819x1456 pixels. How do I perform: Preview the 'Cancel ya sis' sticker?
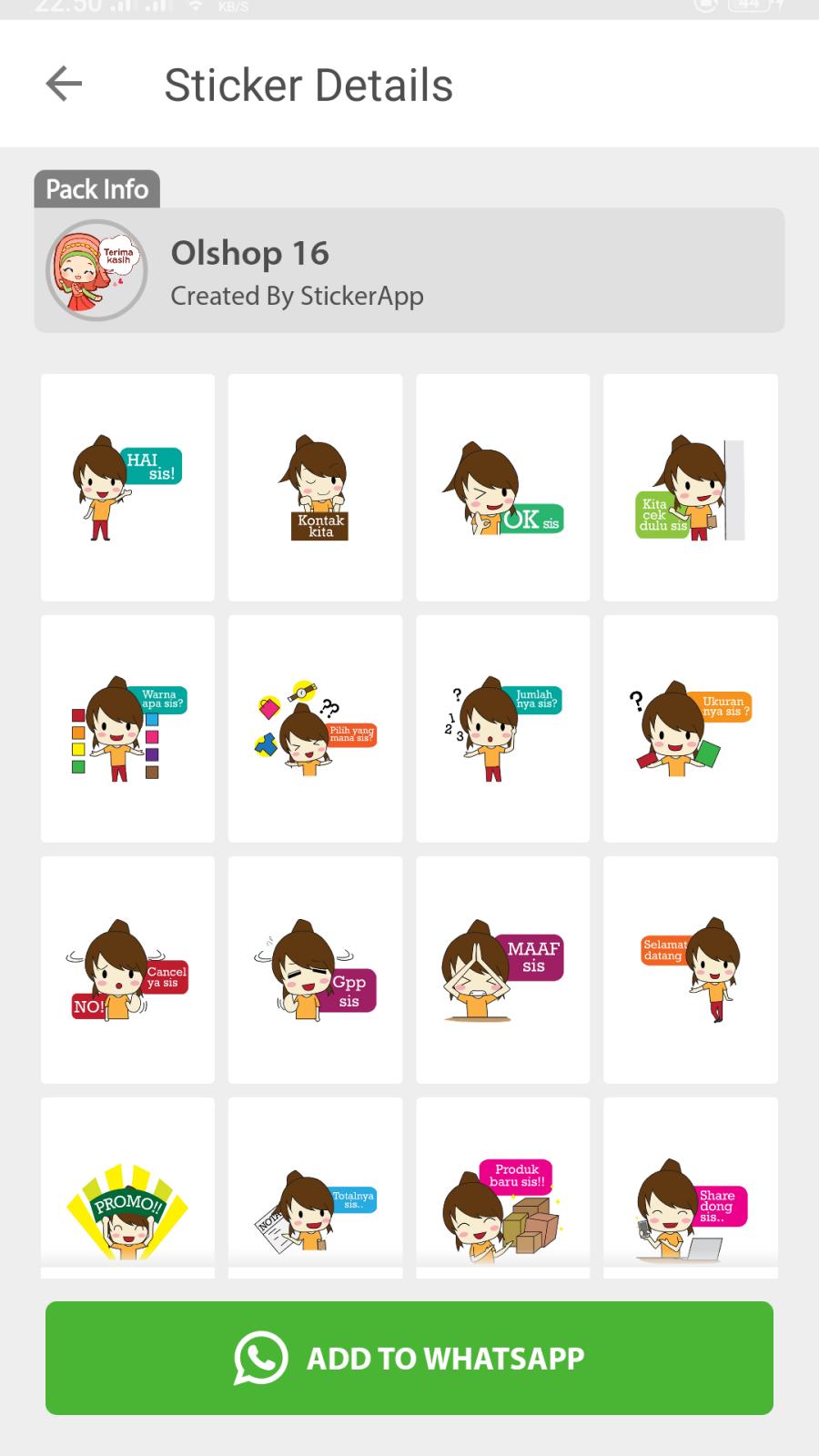click(127, 969)
